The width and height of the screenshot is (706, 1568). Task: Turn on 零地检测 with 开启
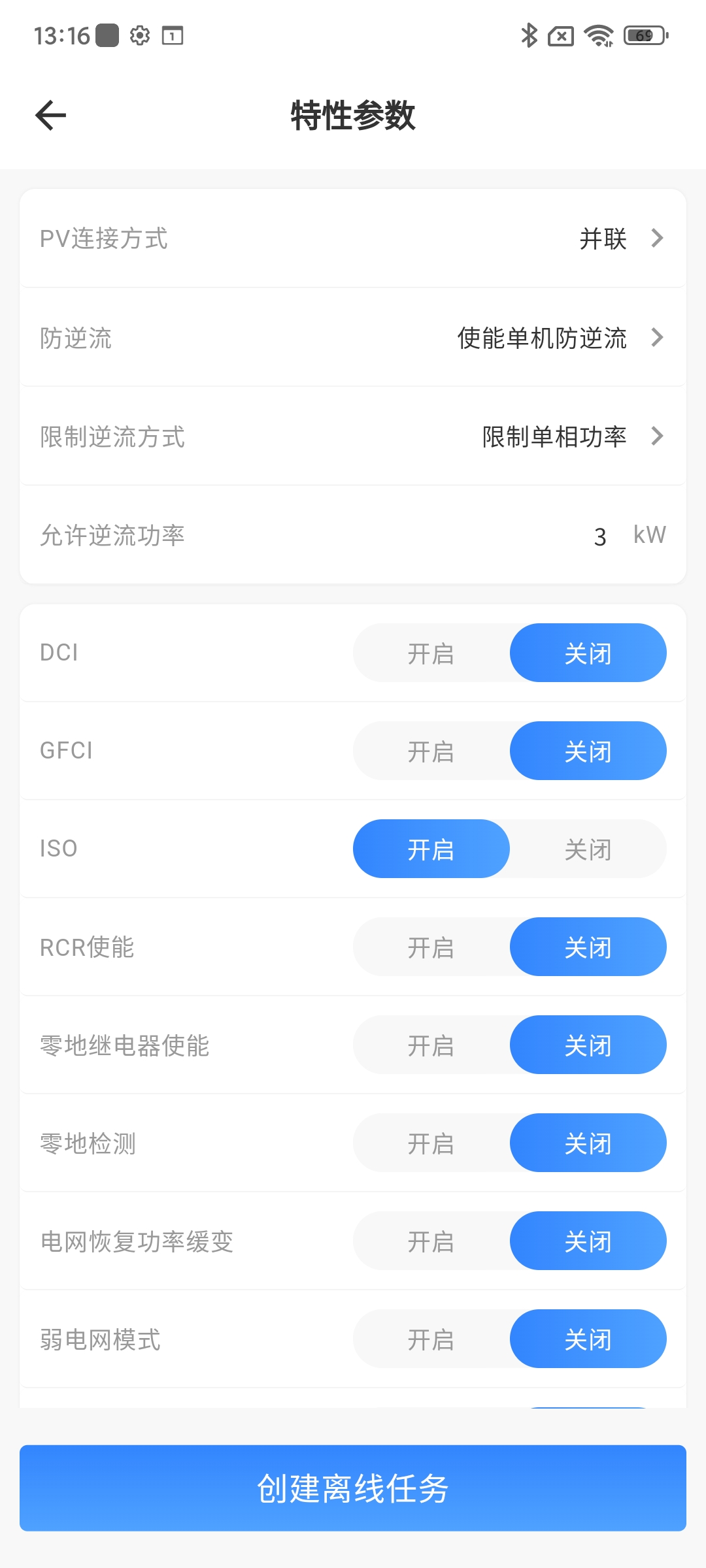click(x=431, y=1143)
